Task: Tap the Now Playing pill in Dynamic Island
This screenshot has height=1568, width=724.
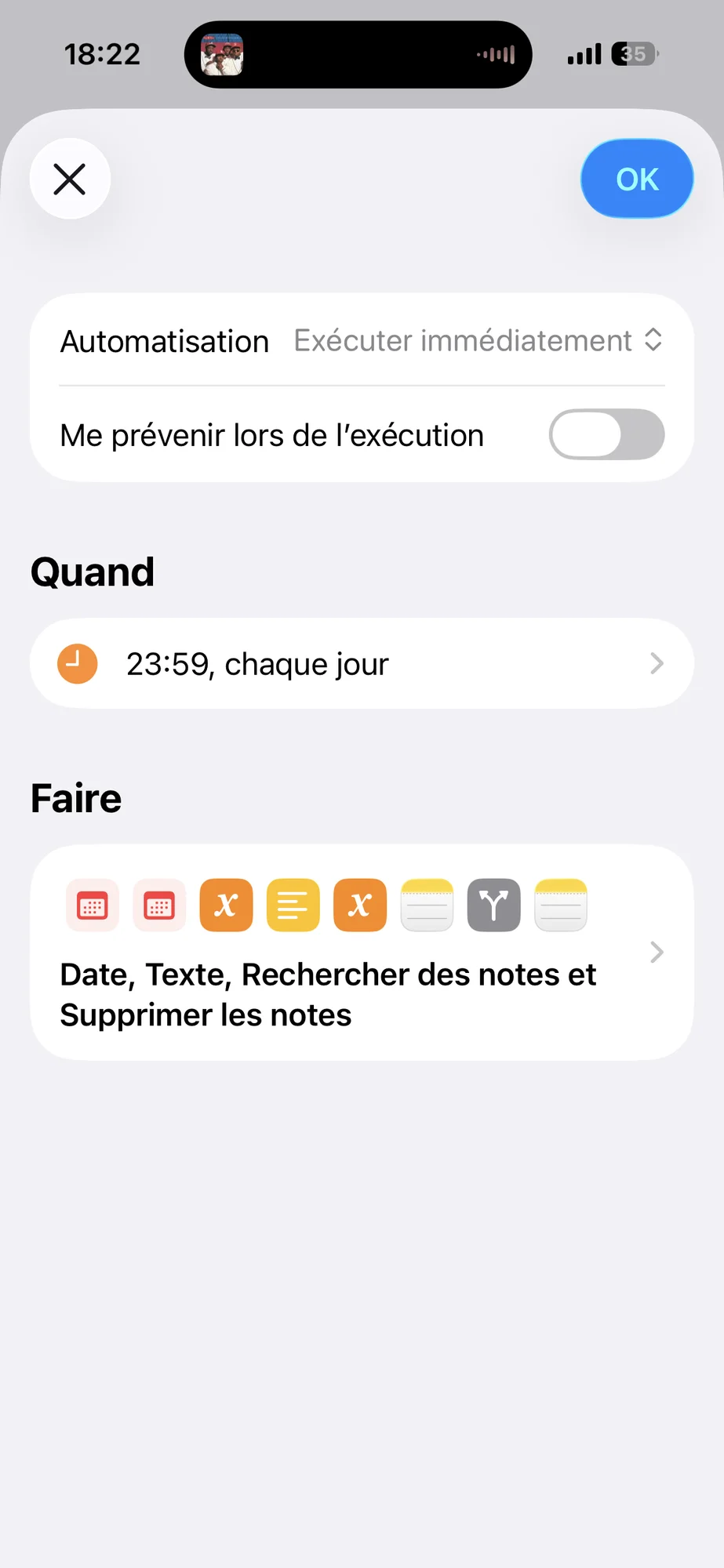Action: 358,55
